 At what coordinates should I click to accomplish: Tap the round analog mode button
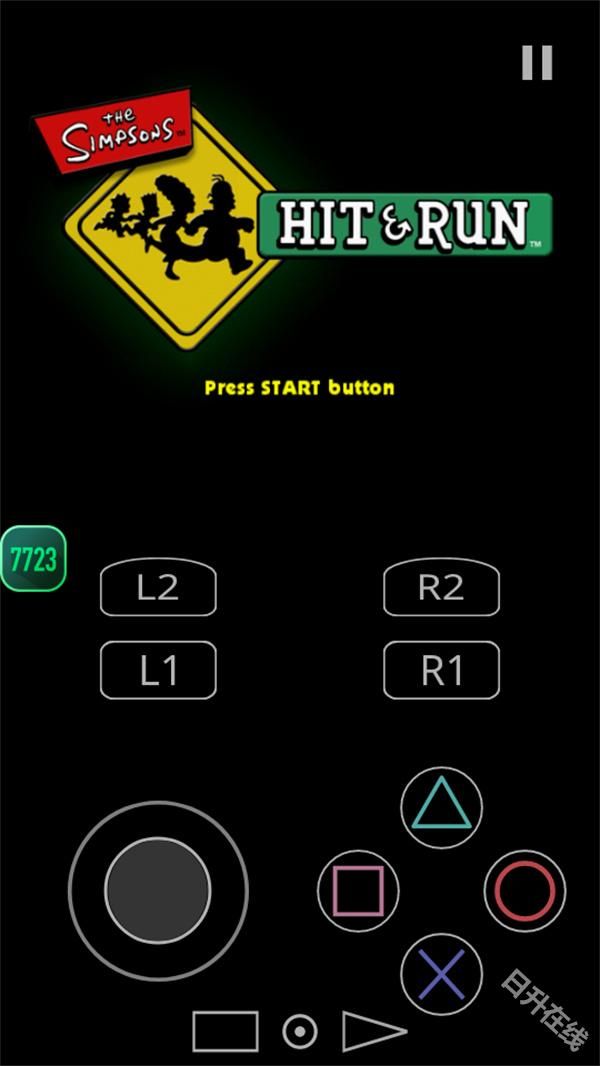pyautogui.click(x=300, y=1031)
